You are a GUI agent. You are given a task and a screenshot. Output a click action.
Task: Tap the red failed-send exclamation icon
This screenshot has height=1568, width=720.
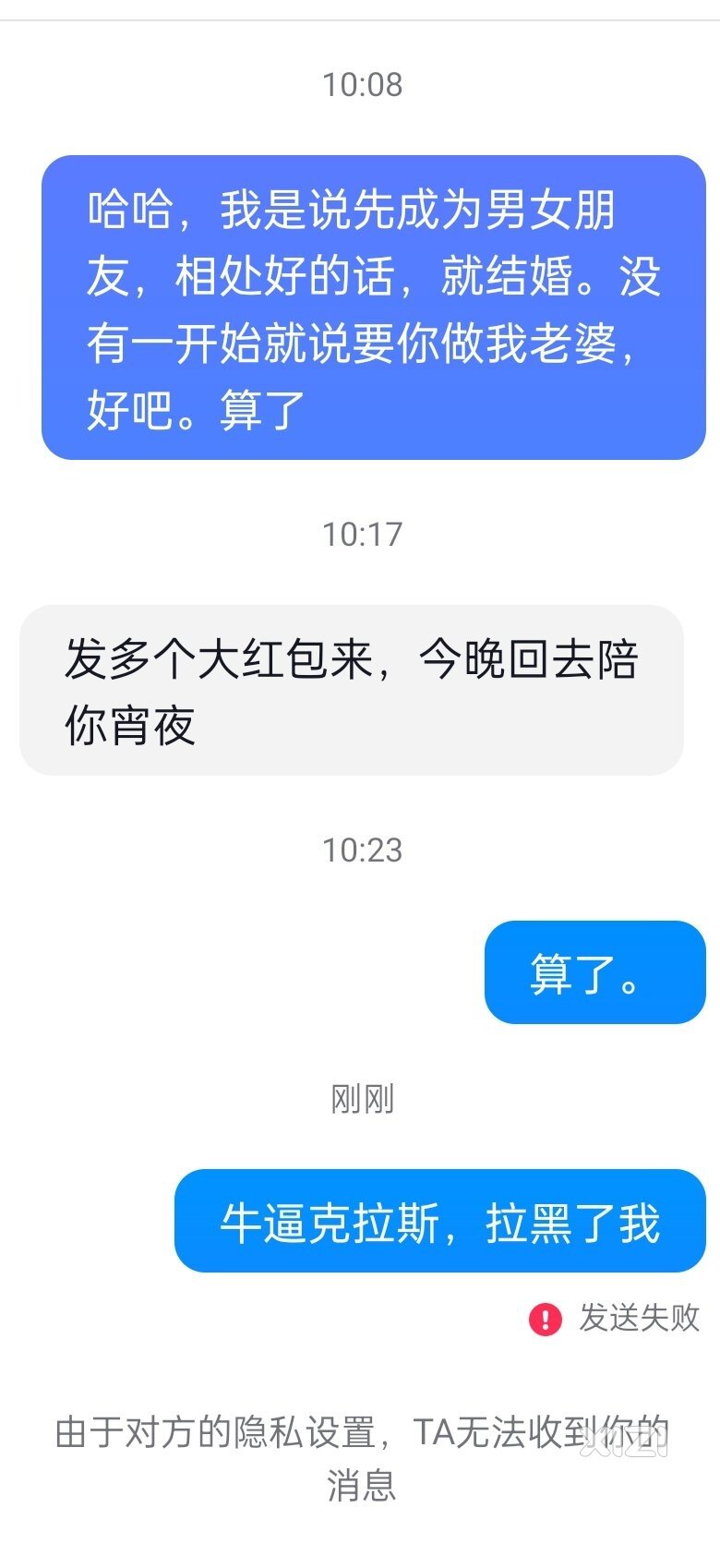(x=545, y=1319)
